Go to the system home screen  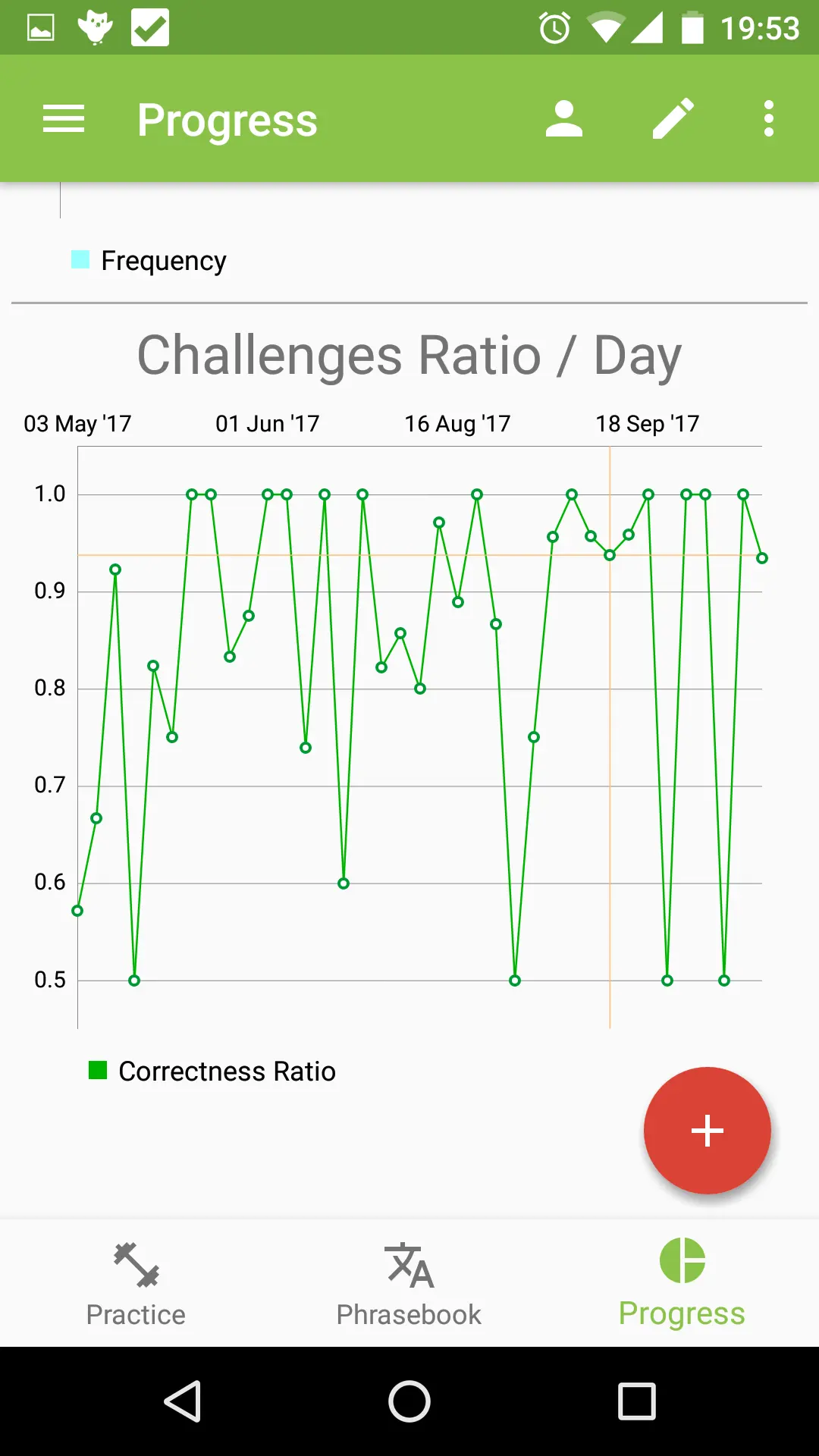[409, 1401]
